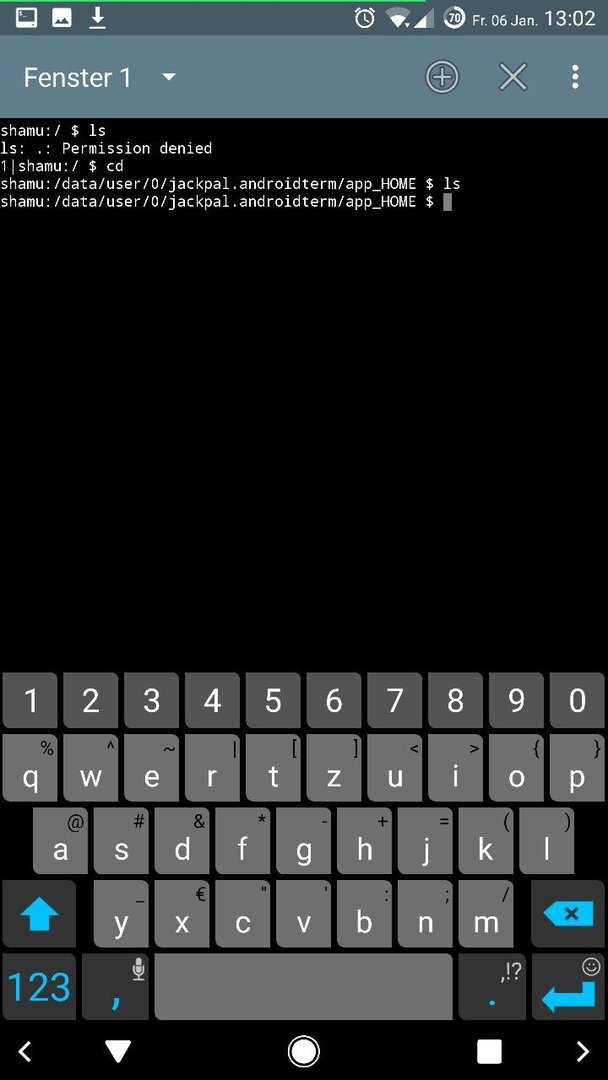Open the overflow menu
The height and width of the screenshot is (1080, 608).
(575, 77)
